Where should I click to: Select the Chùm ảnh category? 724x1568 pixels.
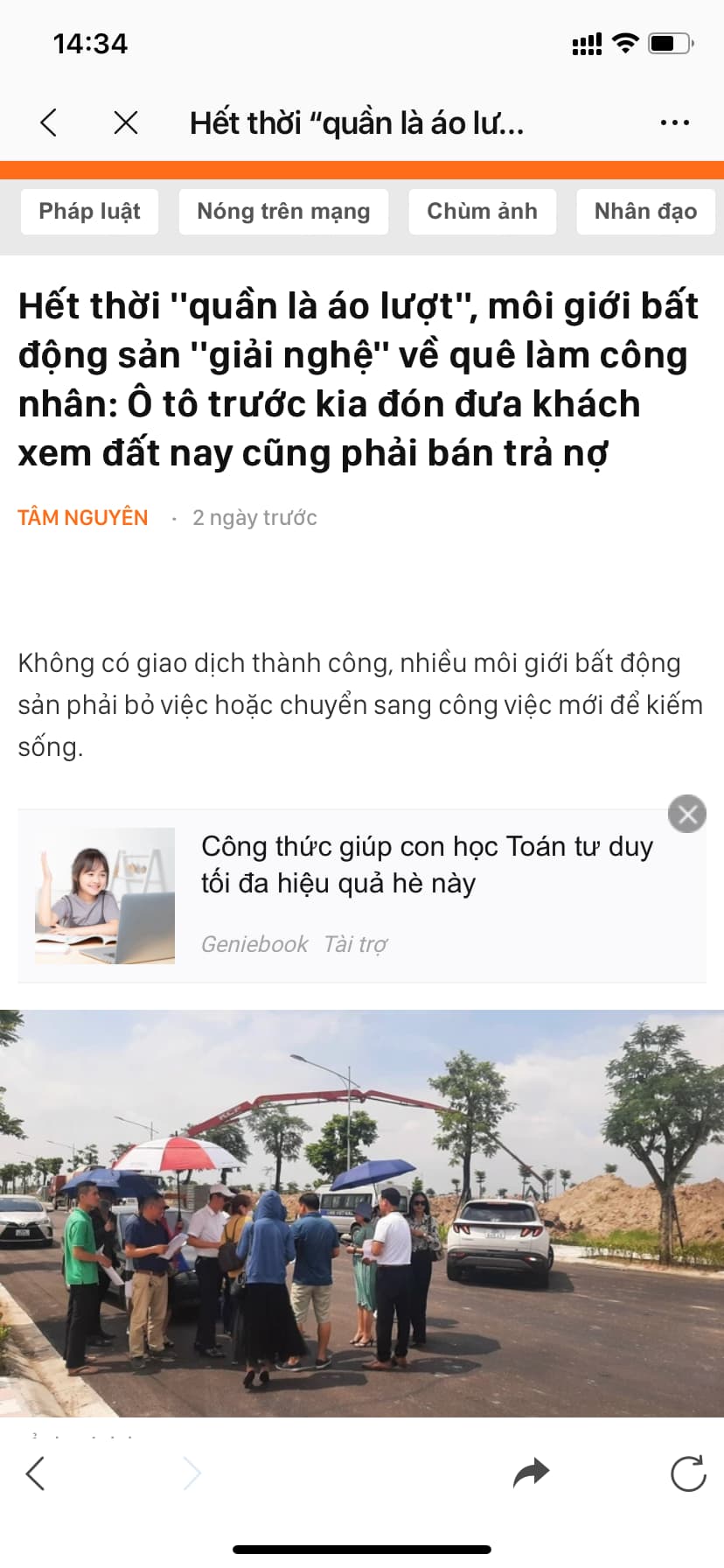(x=482, y=212)
